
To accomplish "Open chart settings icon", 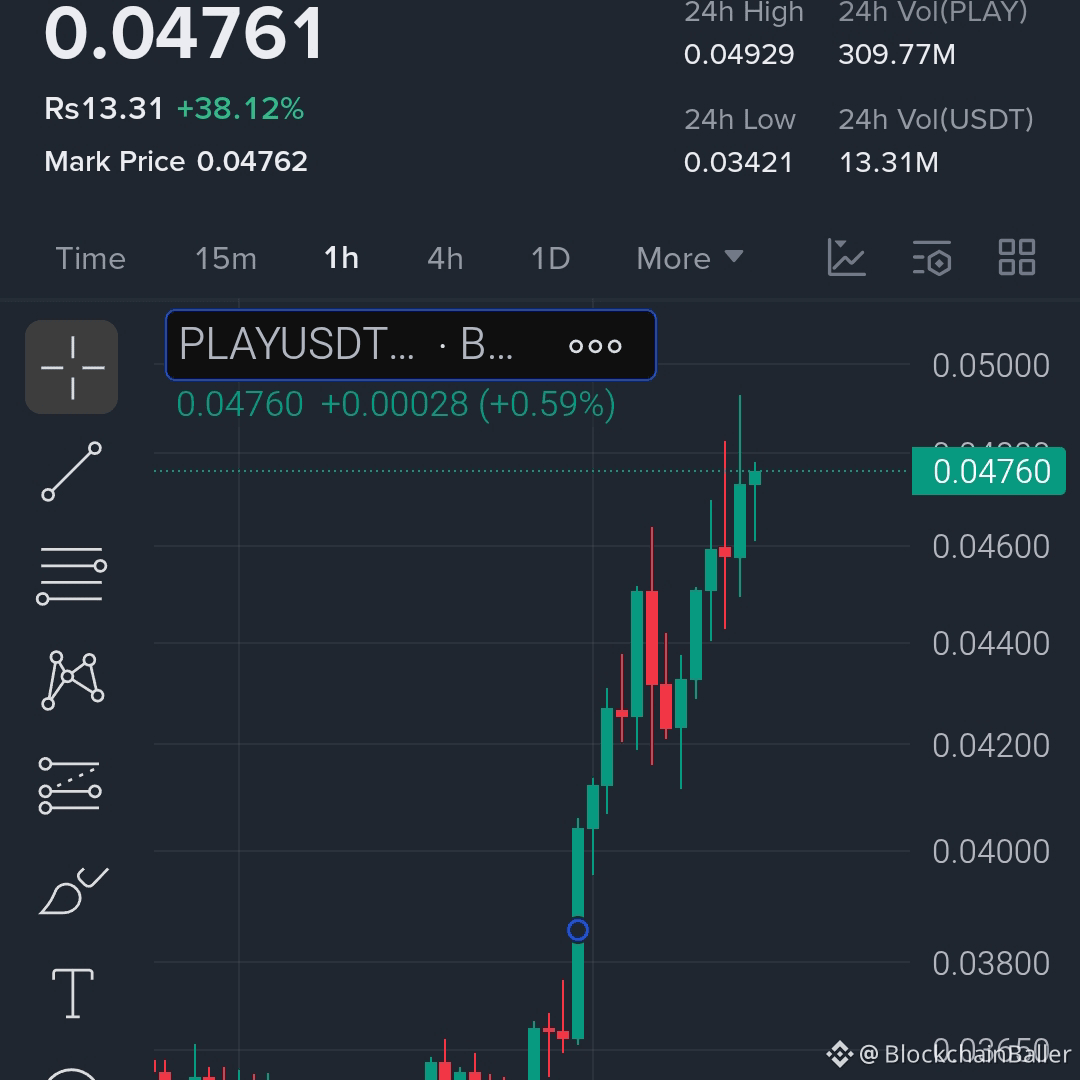I will point(932,258).
